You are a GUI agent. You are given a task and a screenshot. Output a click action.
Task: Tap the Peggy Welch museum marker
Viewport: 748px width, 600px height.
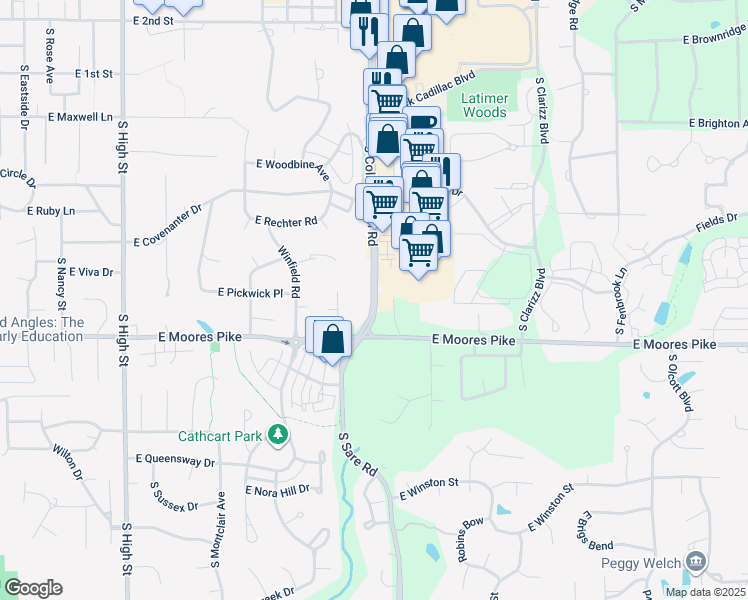(x=696, y=562)
